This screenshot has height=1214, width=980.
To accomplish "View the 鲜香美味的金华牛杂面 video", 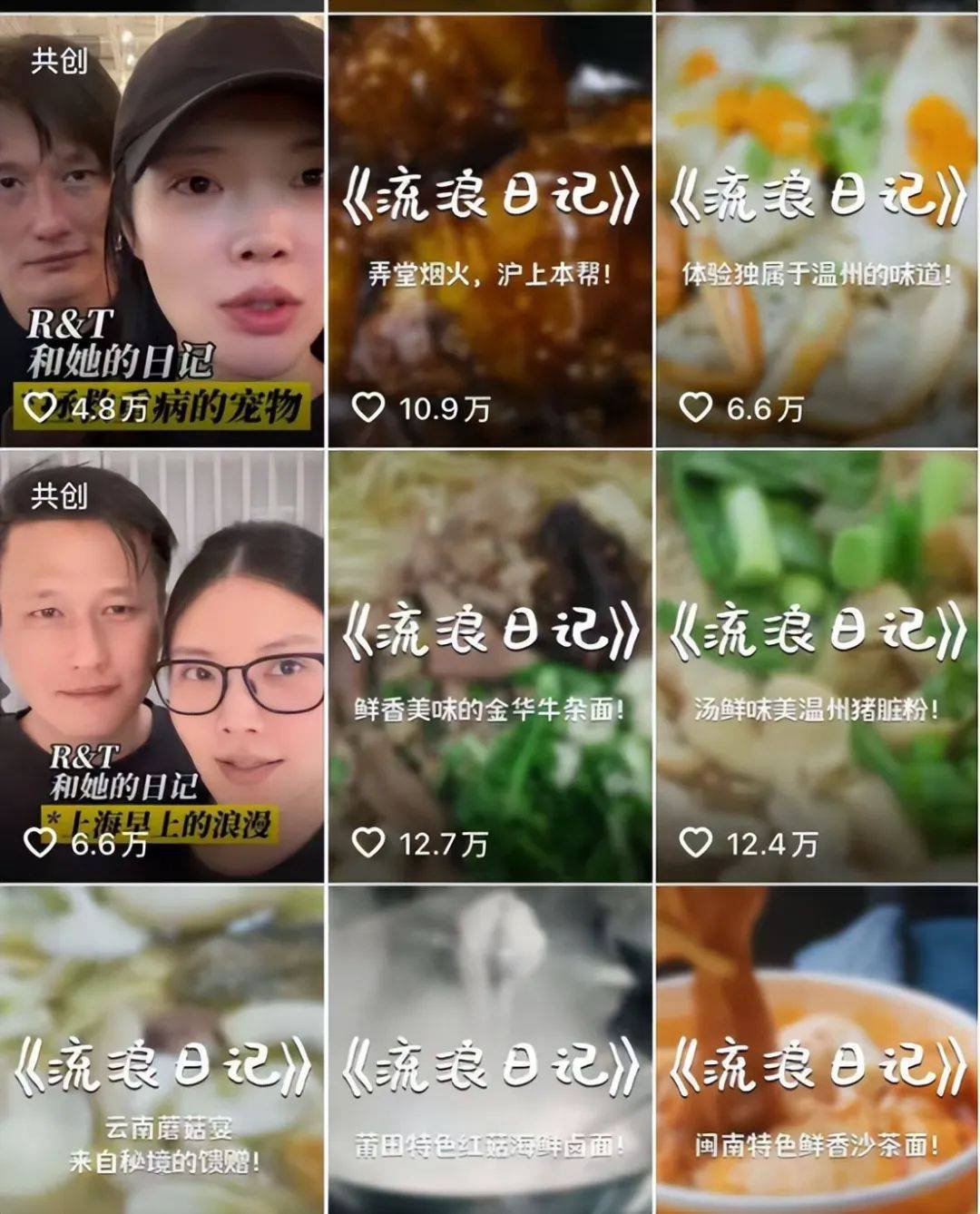I will pos(490,667).
